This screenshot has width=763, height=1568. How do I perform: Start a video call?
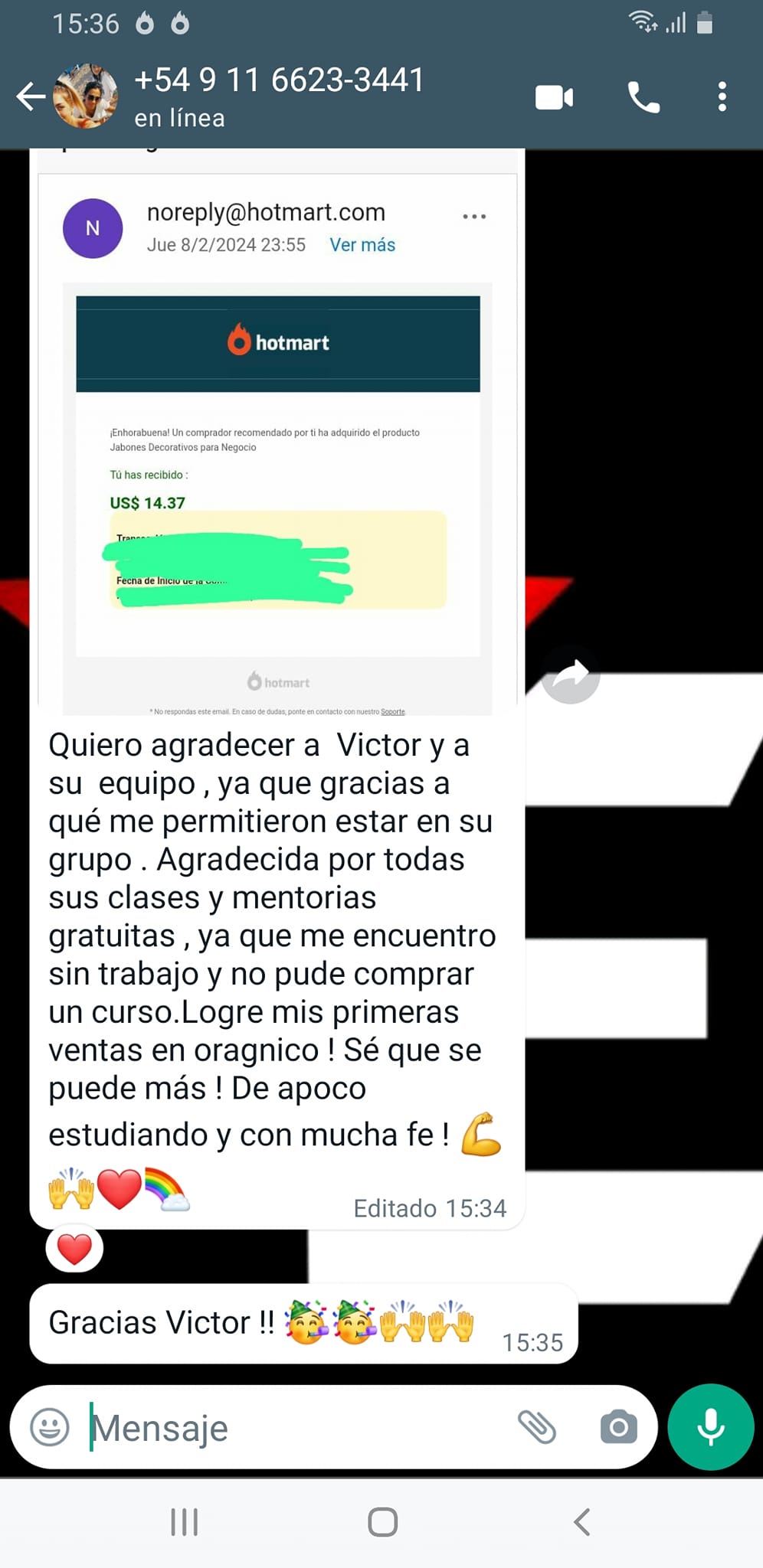(555, 98)
